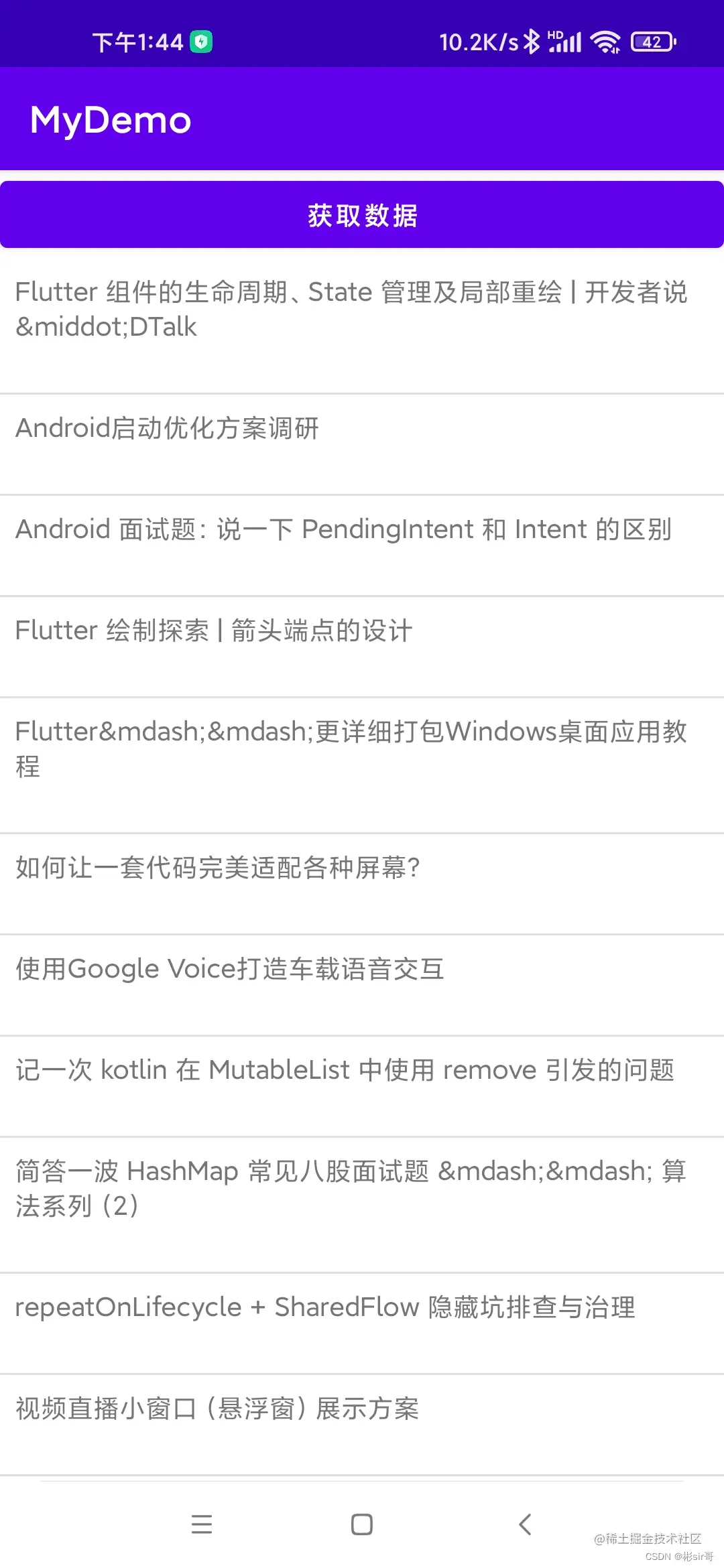This screenshot has width=724, height=1568.
Task: Open the 打包Windows桌面应用教程 article
Action: coord(351,748)
